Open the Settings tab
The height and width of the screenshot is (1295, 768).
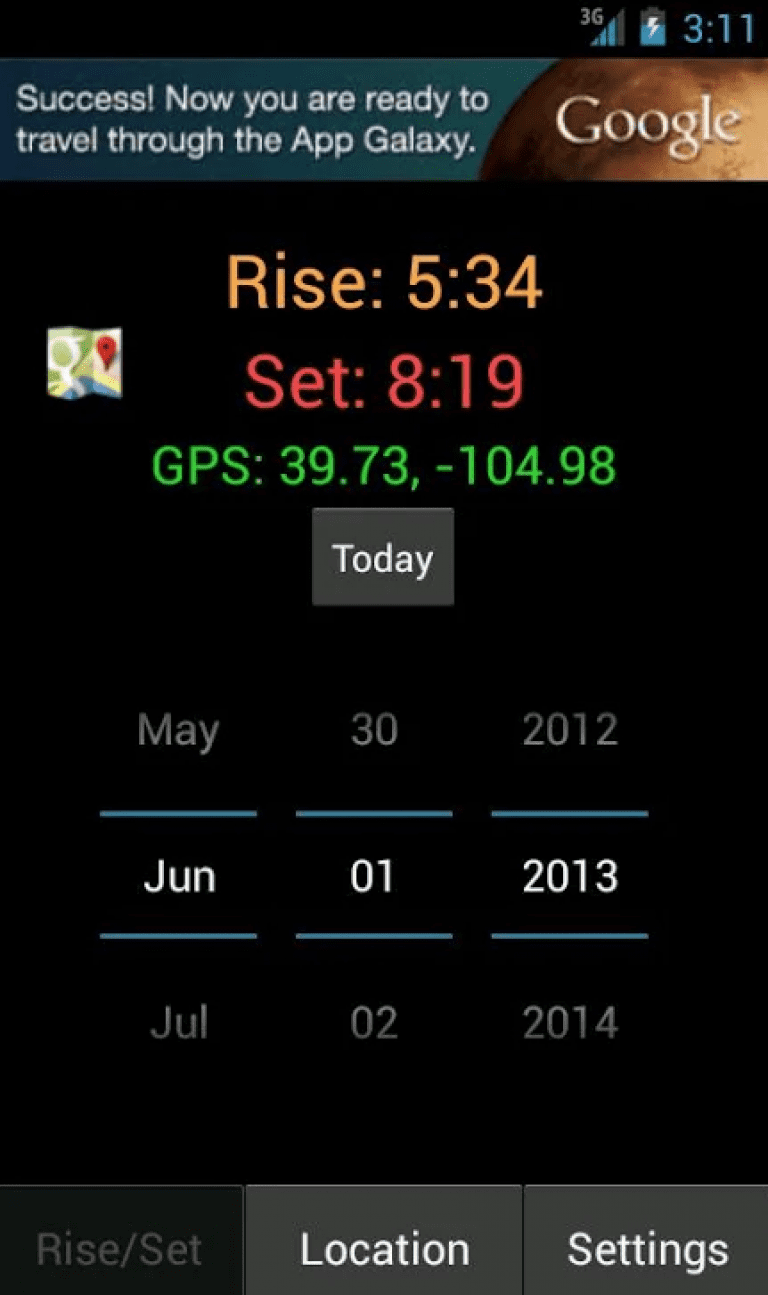pos(647,1249)
